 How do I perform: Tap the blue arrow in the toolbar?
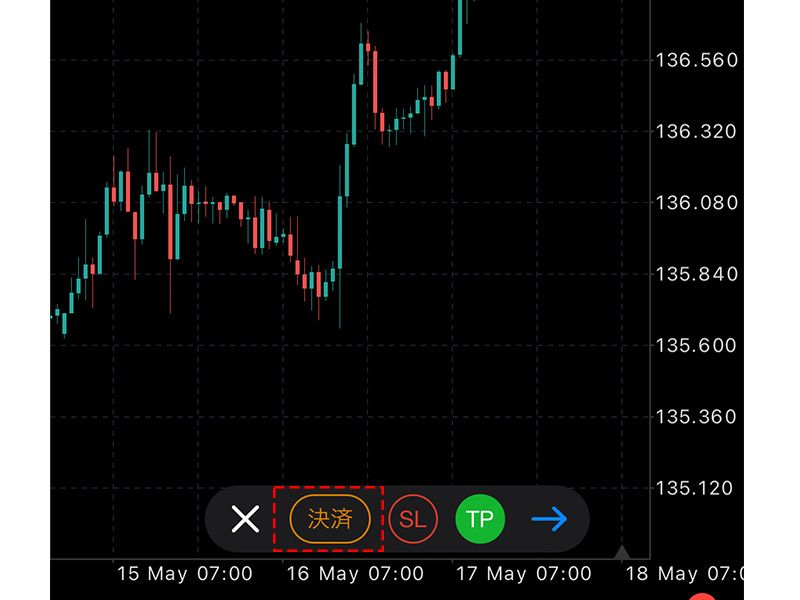click(549, 519)
